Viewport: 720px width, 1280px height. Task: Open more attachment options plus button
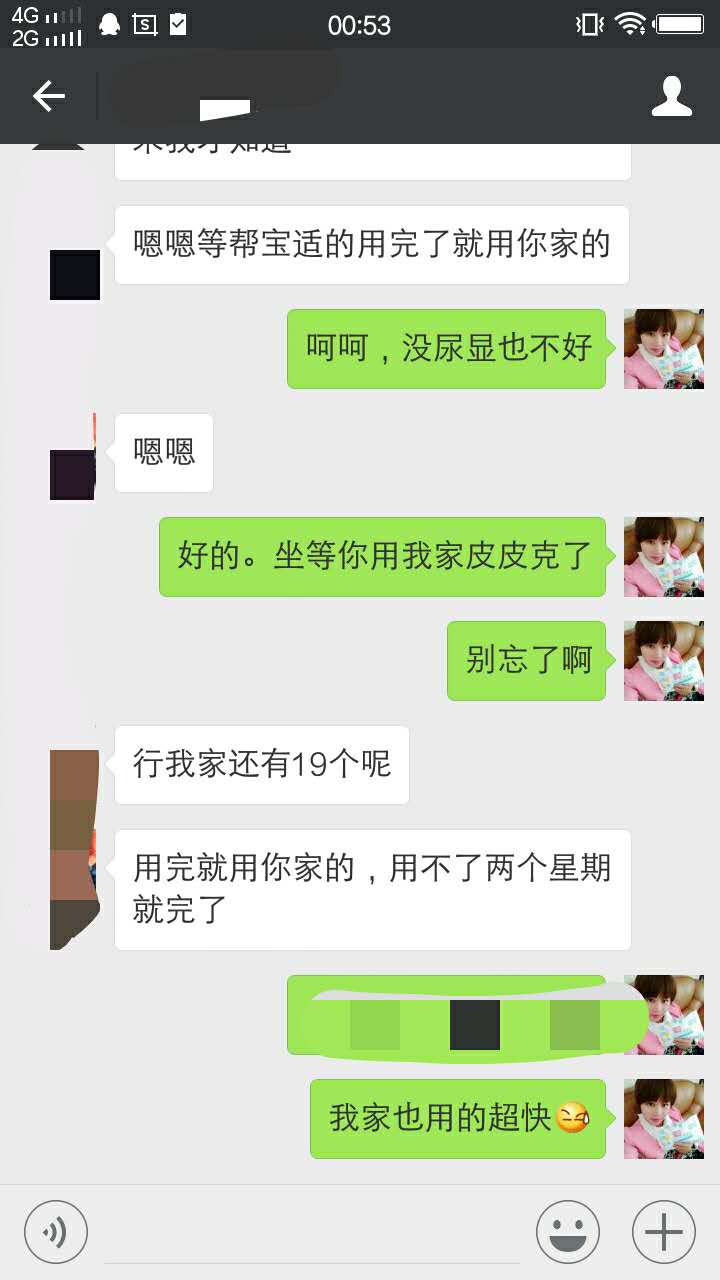[663, 1232]
